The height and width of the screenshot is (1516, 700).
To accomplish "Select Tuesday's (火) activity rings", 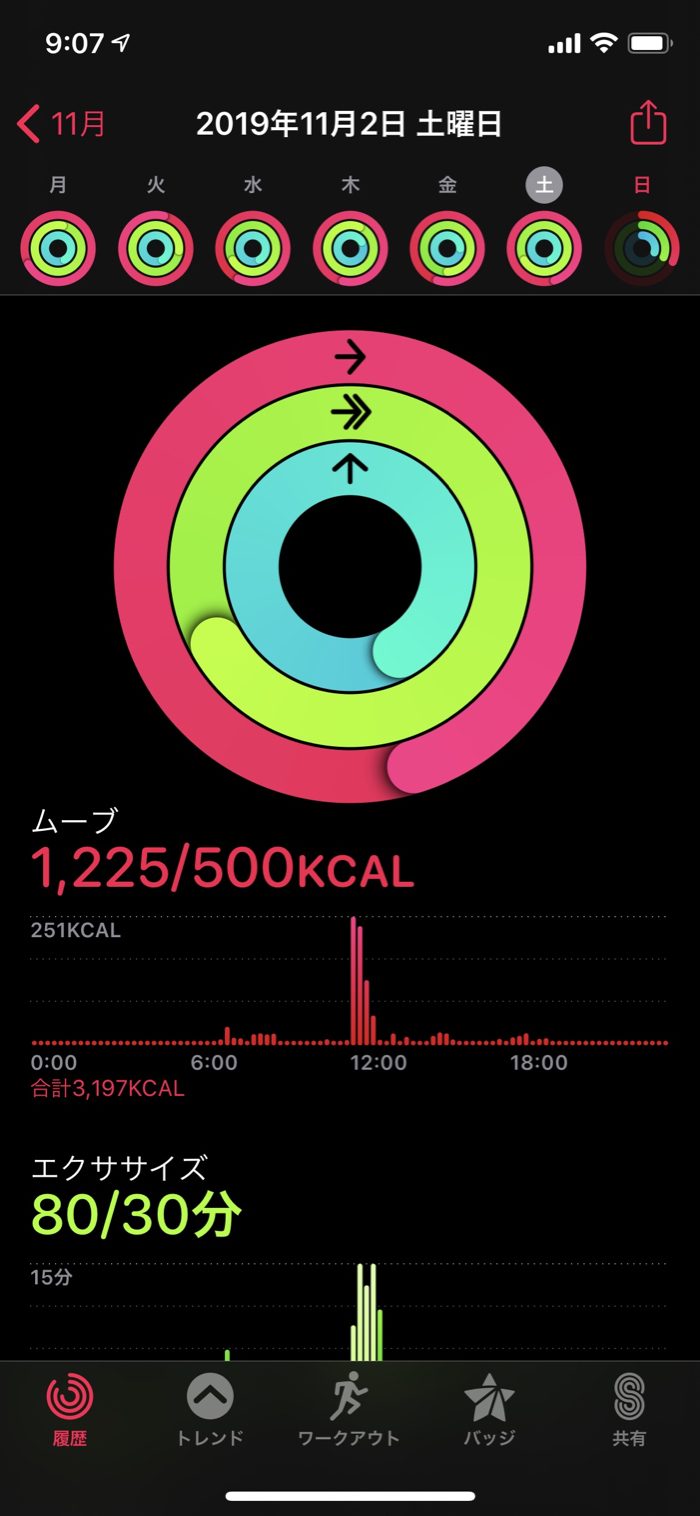I will (x=156, y=249).
